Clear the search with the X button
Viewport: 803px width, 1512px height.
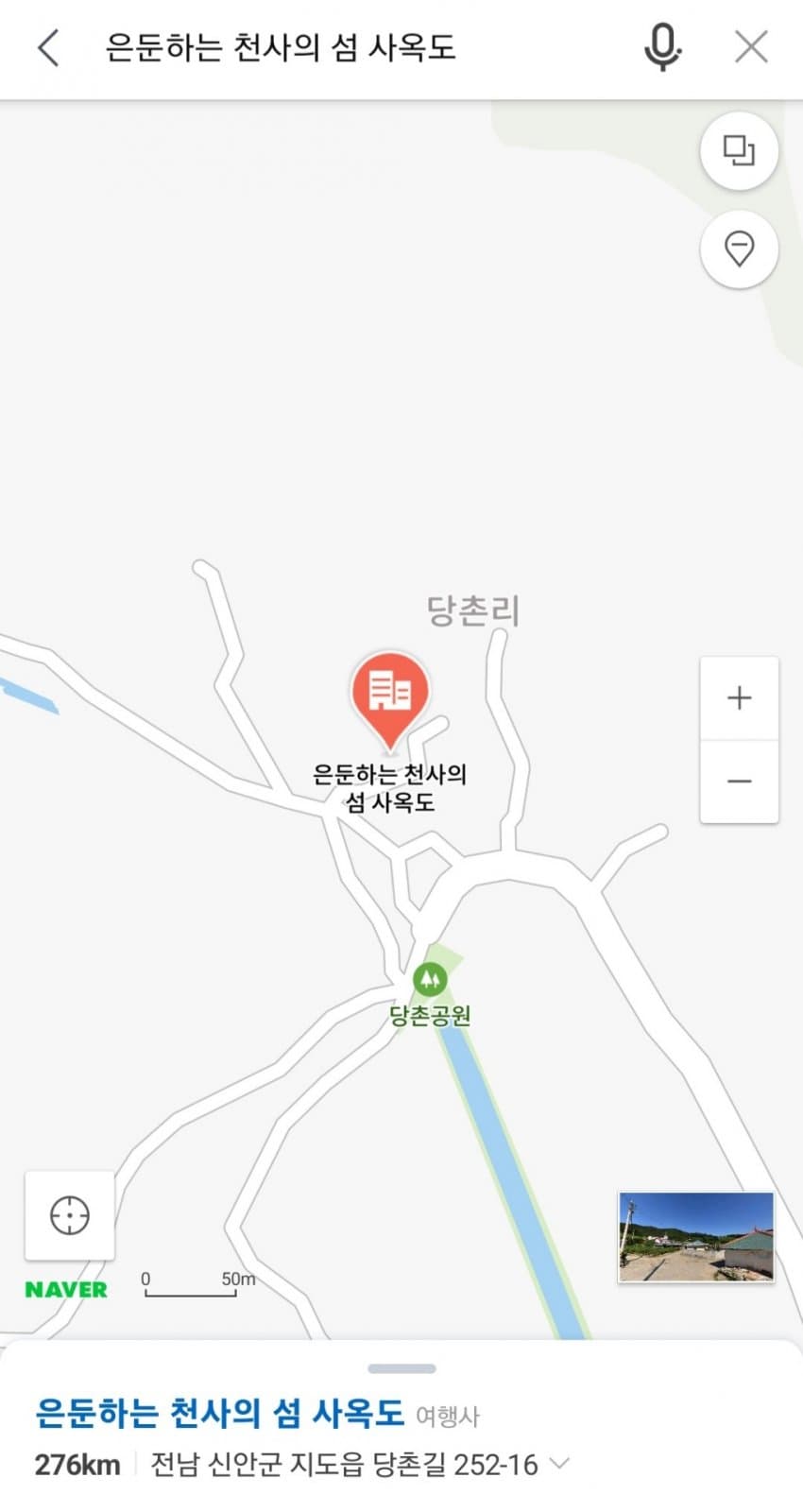[751, 47]
